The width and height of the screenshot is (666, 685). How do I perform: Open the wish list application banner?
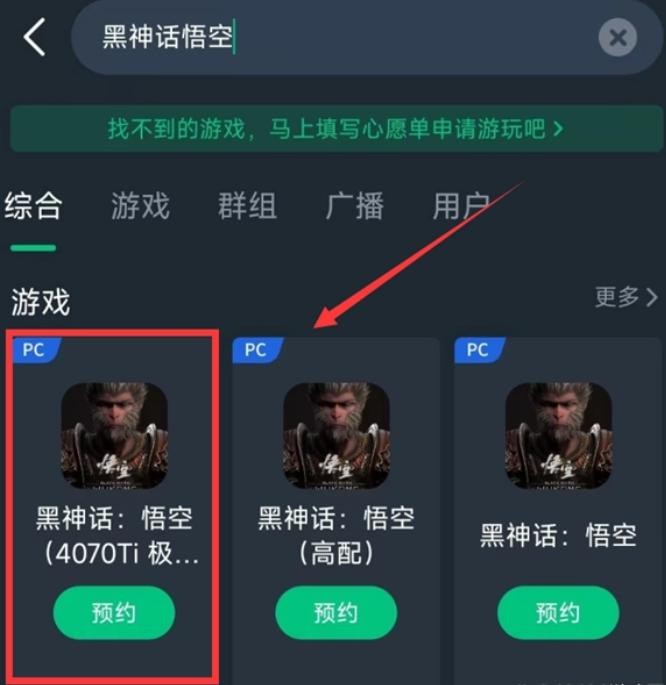pos(335,129)
